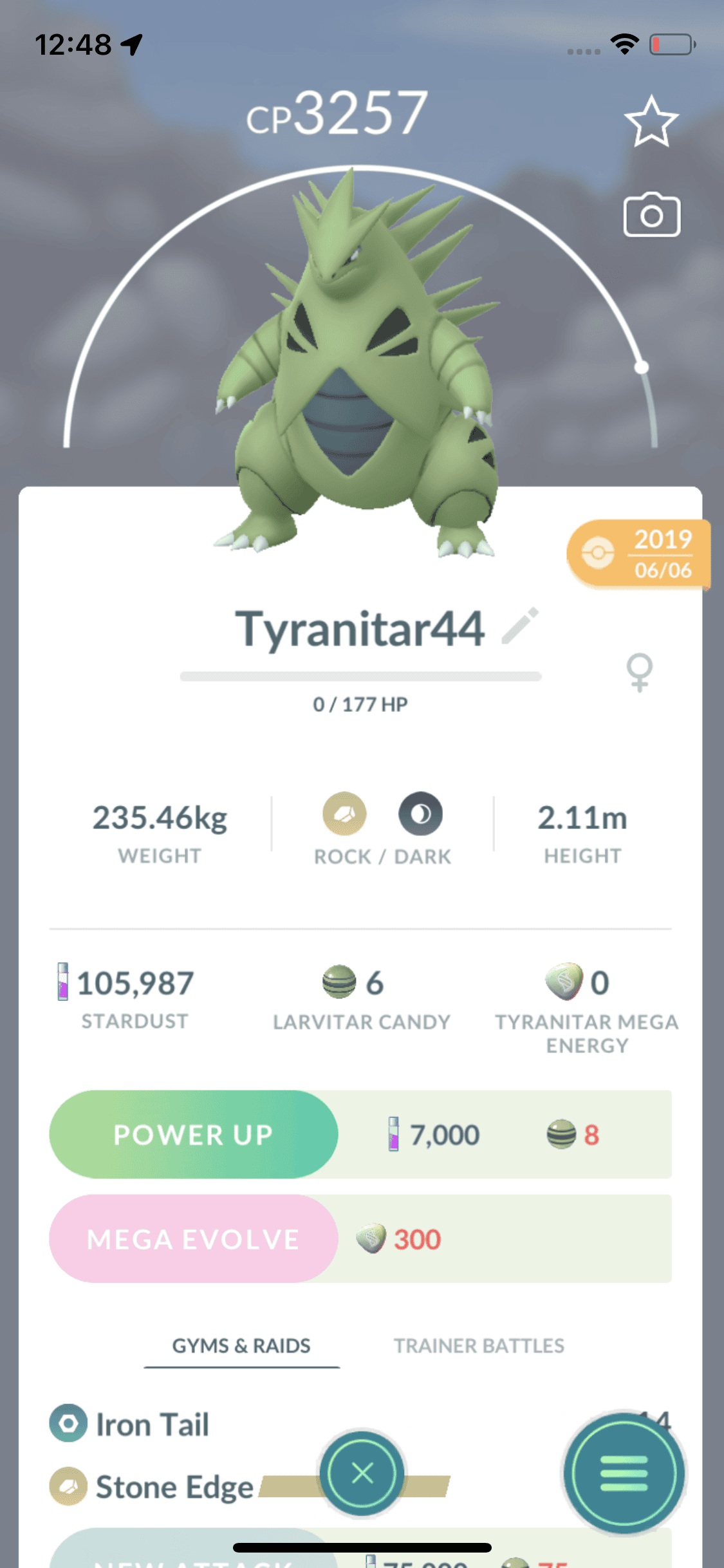724x1568 pixels.
Task: Switch to Trainer Battles tab
Action: tap(479, 1345)
